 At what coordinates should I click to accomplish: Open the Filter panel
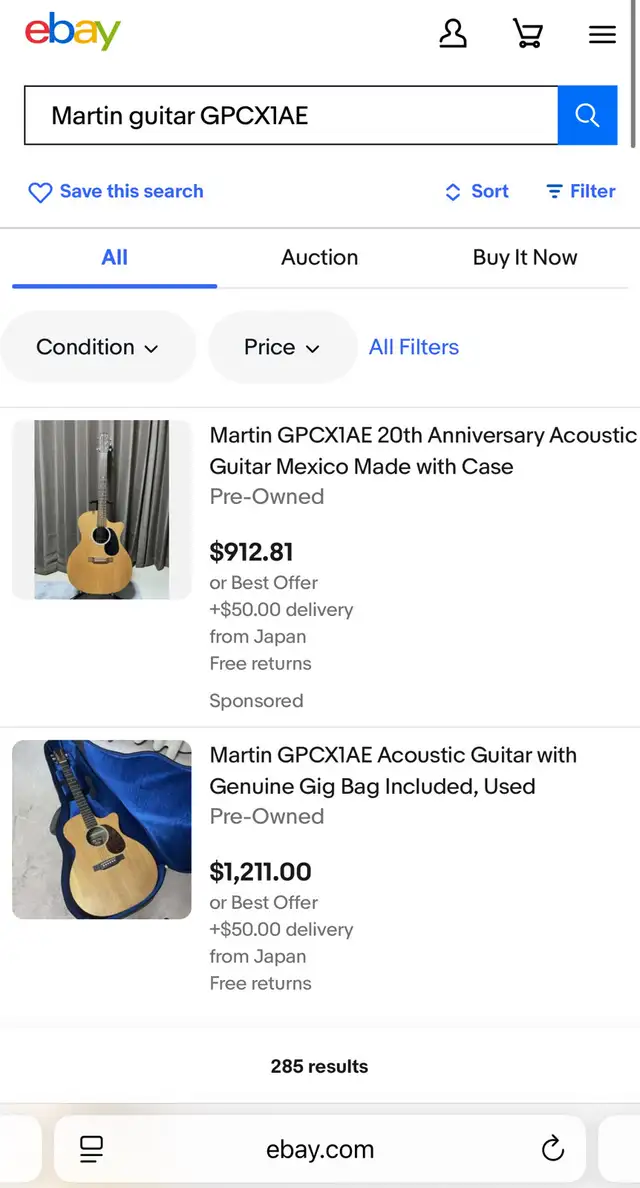click(581, 192)
